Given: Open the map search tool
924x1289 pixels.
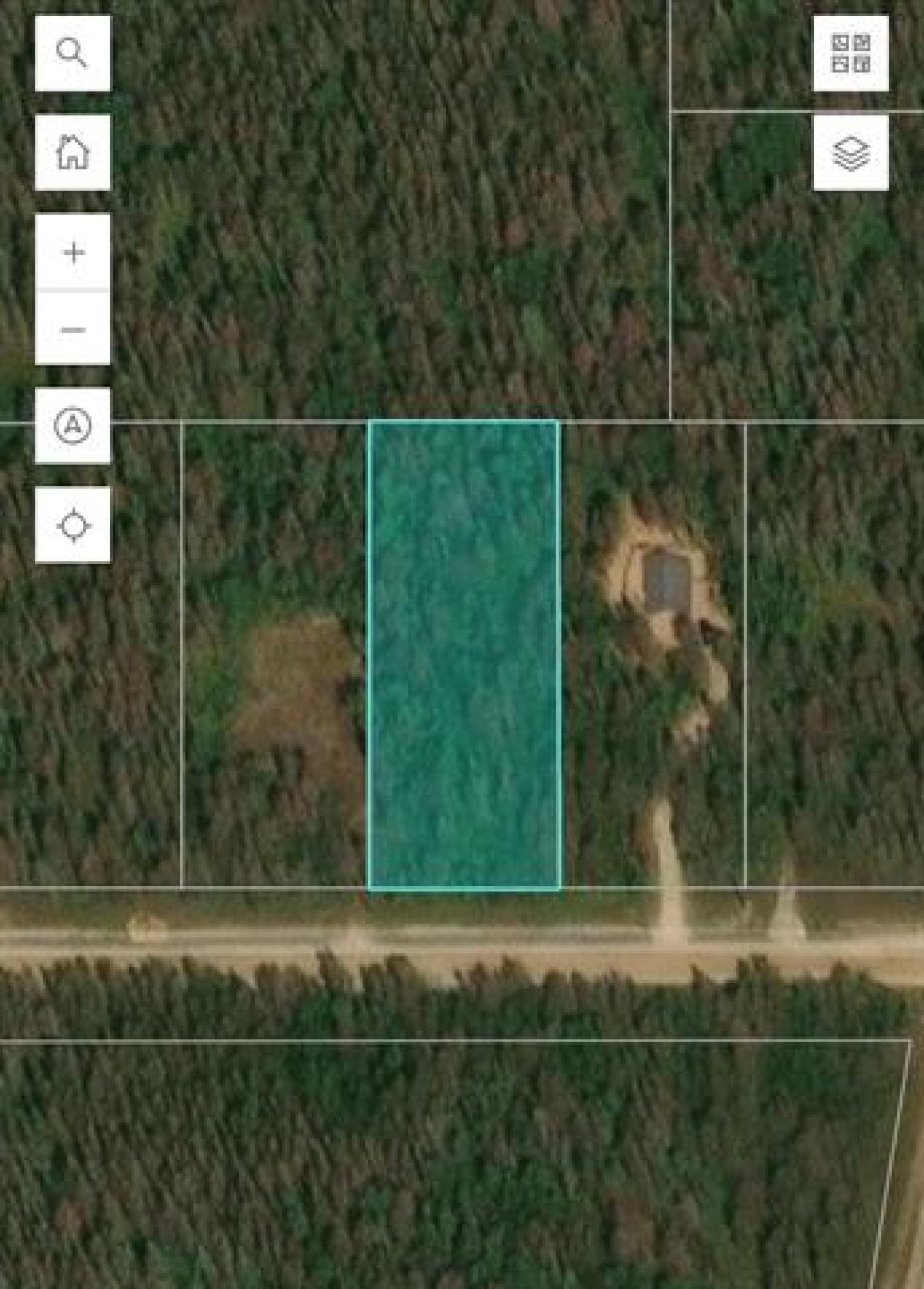Looking at the screenshot, I should [73, 53].
